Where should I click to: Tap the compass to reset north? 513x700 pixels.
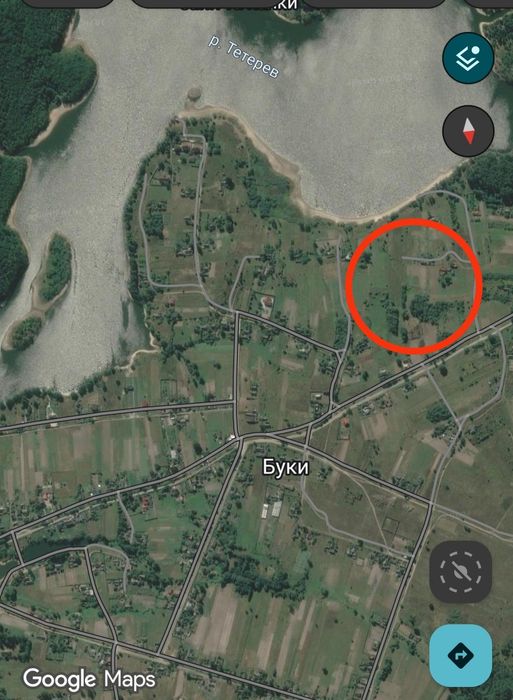pos(468,131)
